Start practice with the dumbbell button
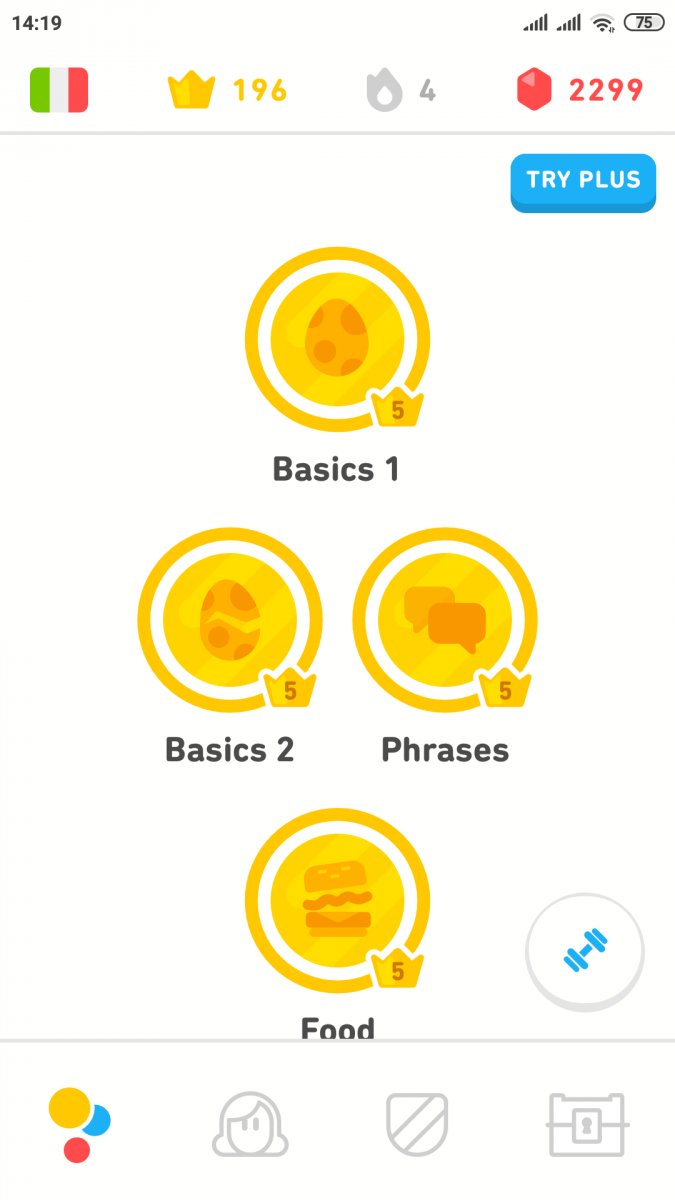Image resolution: width=675 pixels, height=1200 pixels. (585, 952)
